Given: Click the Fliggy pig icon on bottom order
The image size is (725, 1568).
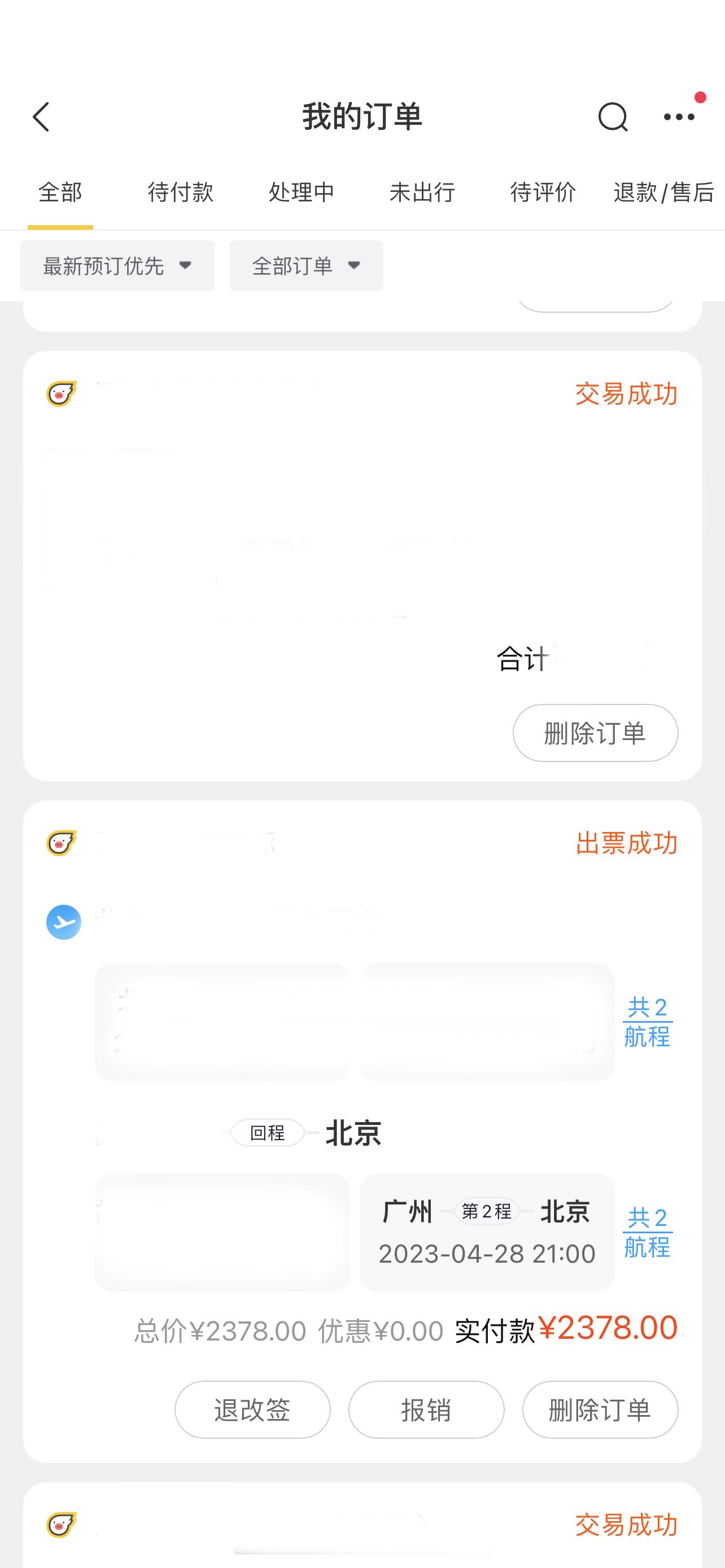Looking at the screenshot, I should point(60,1522).
